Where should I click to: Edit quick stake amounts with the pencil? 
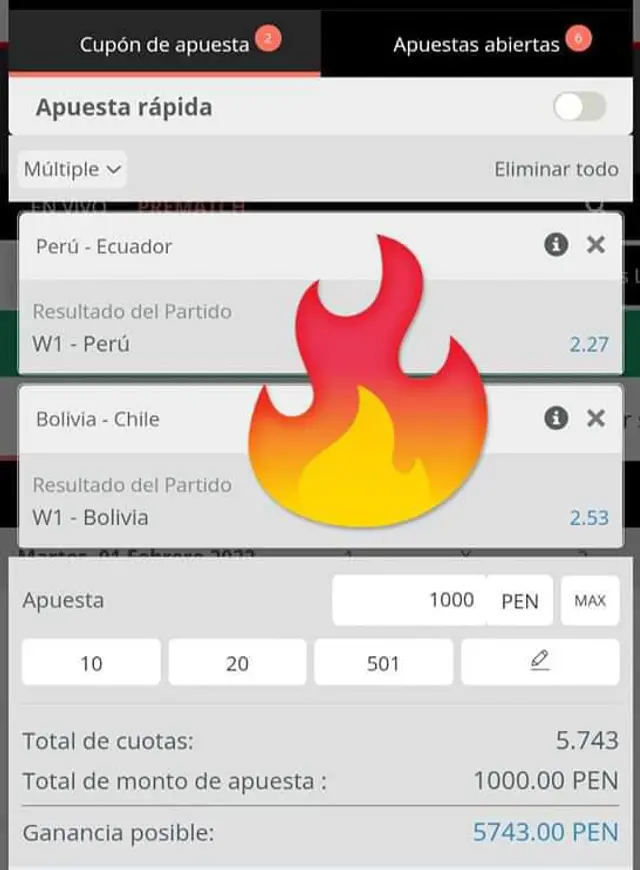540,661
